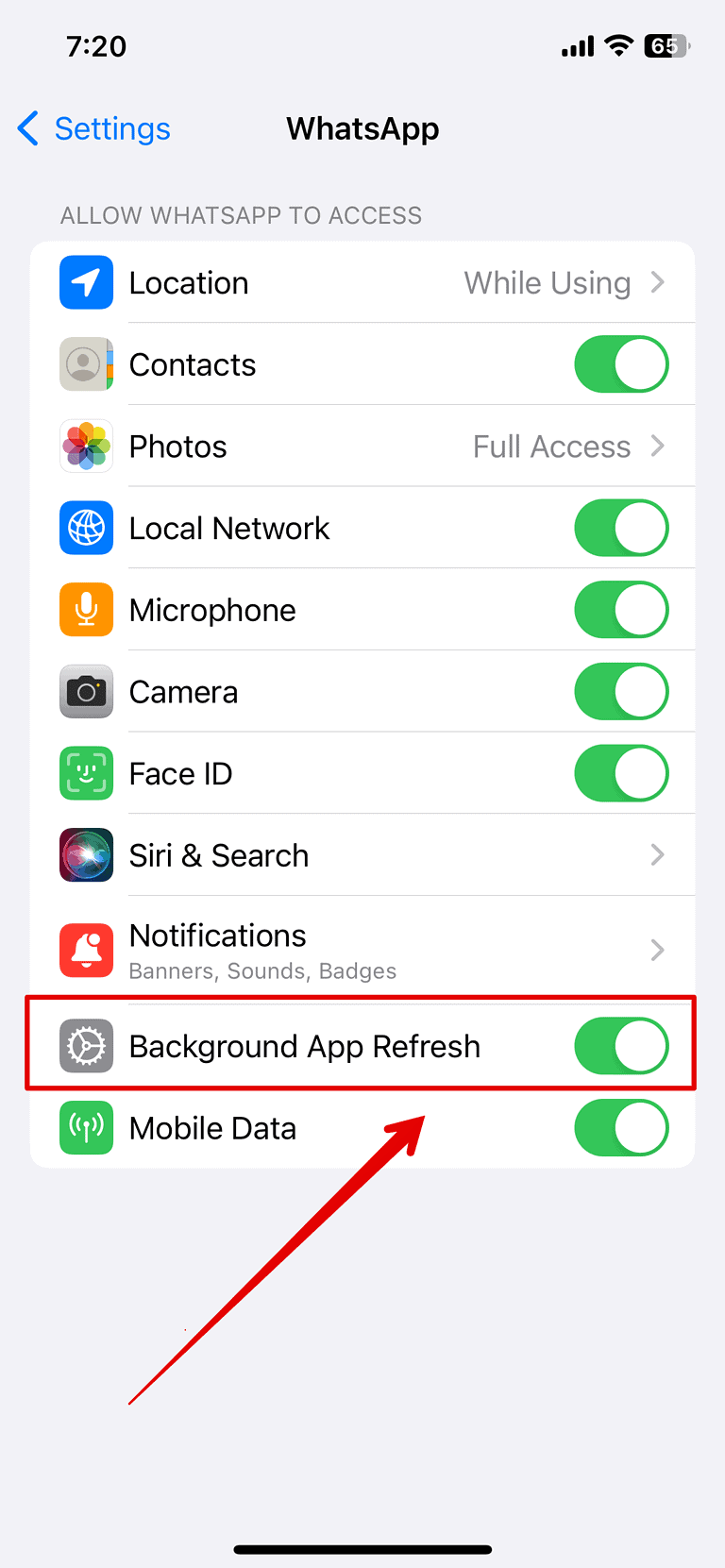Turn off Mobile Data for WhatsApp
The image size is (725, 1568).
click(621, 1128)
